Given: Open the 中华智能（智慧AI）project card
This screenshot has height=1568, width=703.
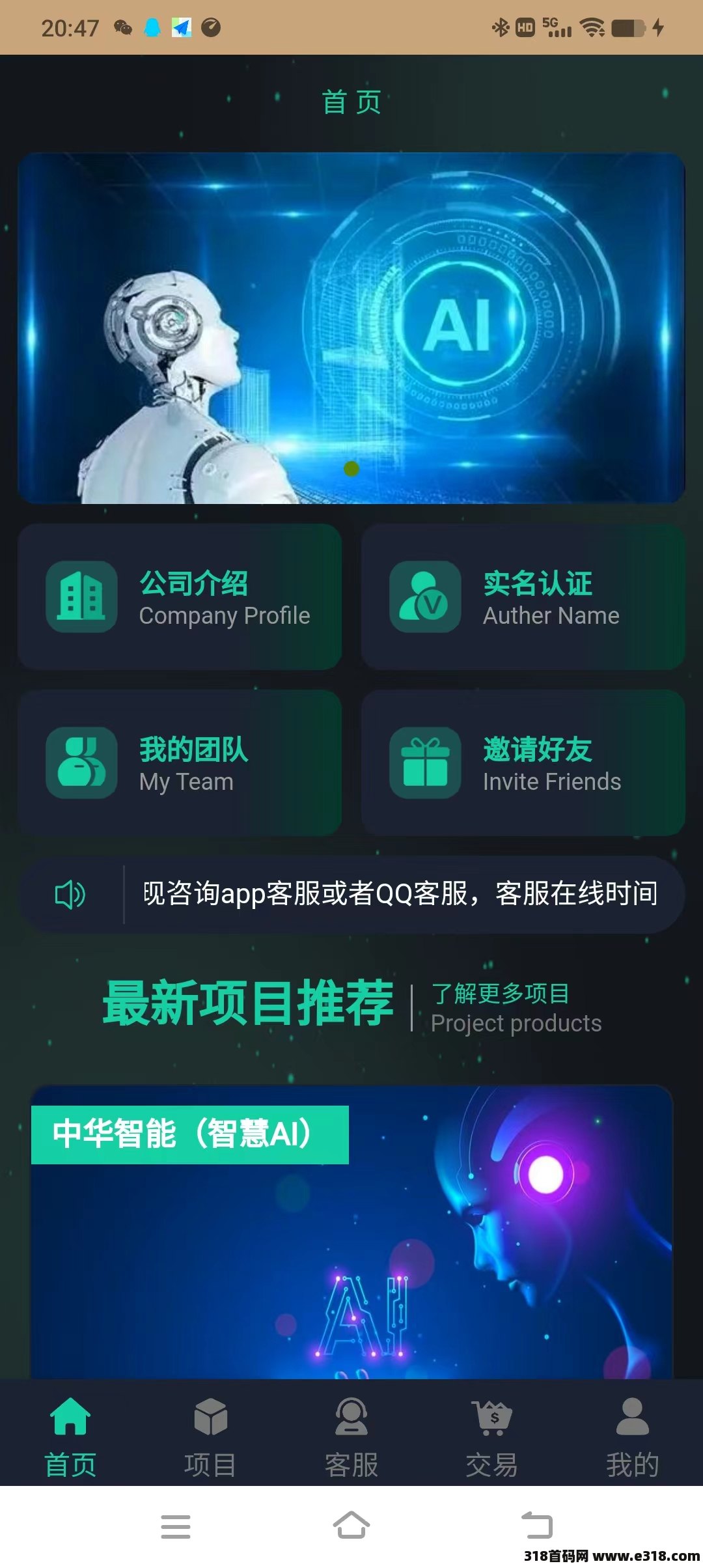Looking at the screenshot, I should [x=351, y=1231].
